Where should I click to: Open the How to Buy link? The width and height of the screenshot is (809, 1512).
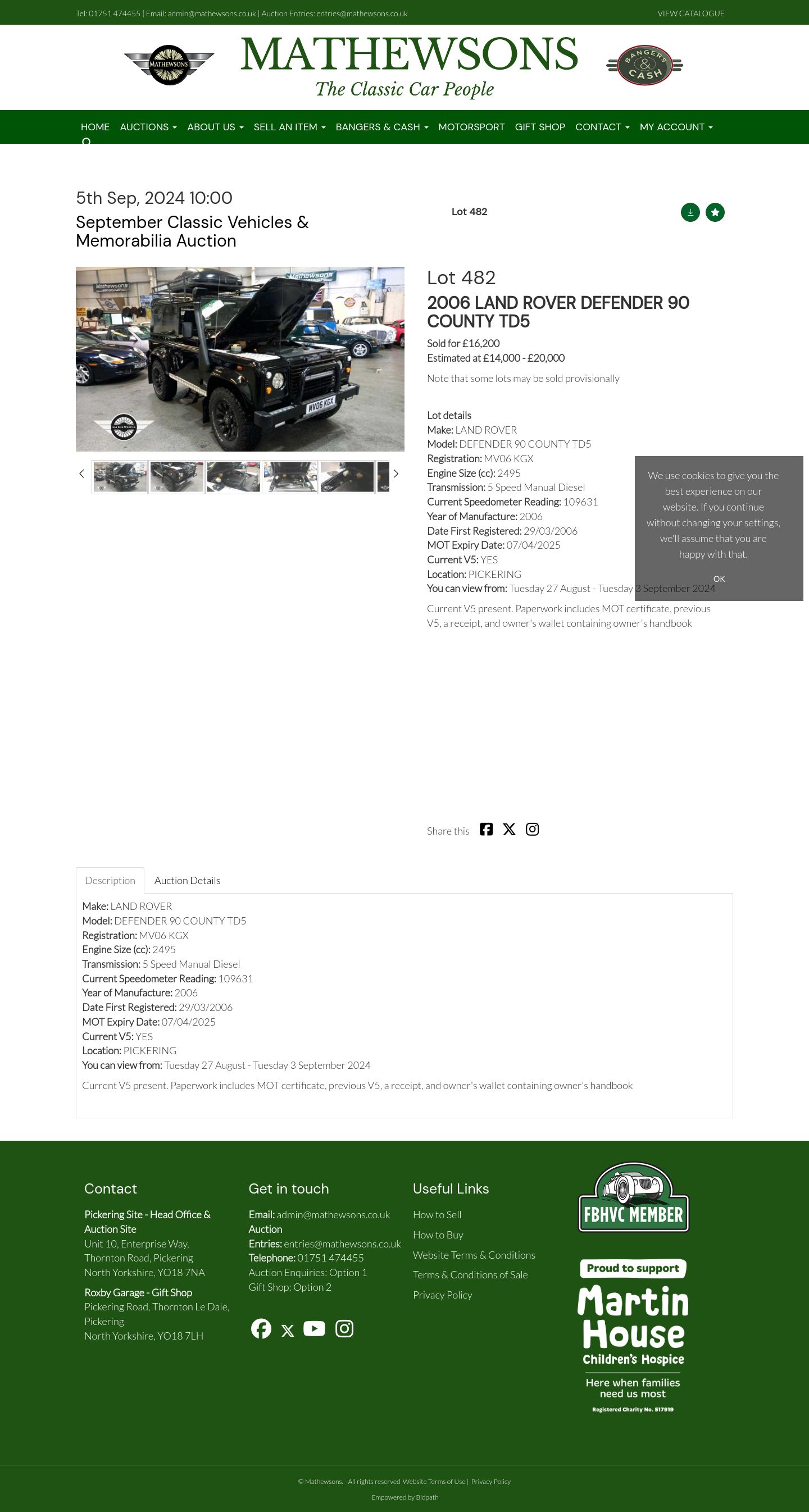click(438, 1235)
